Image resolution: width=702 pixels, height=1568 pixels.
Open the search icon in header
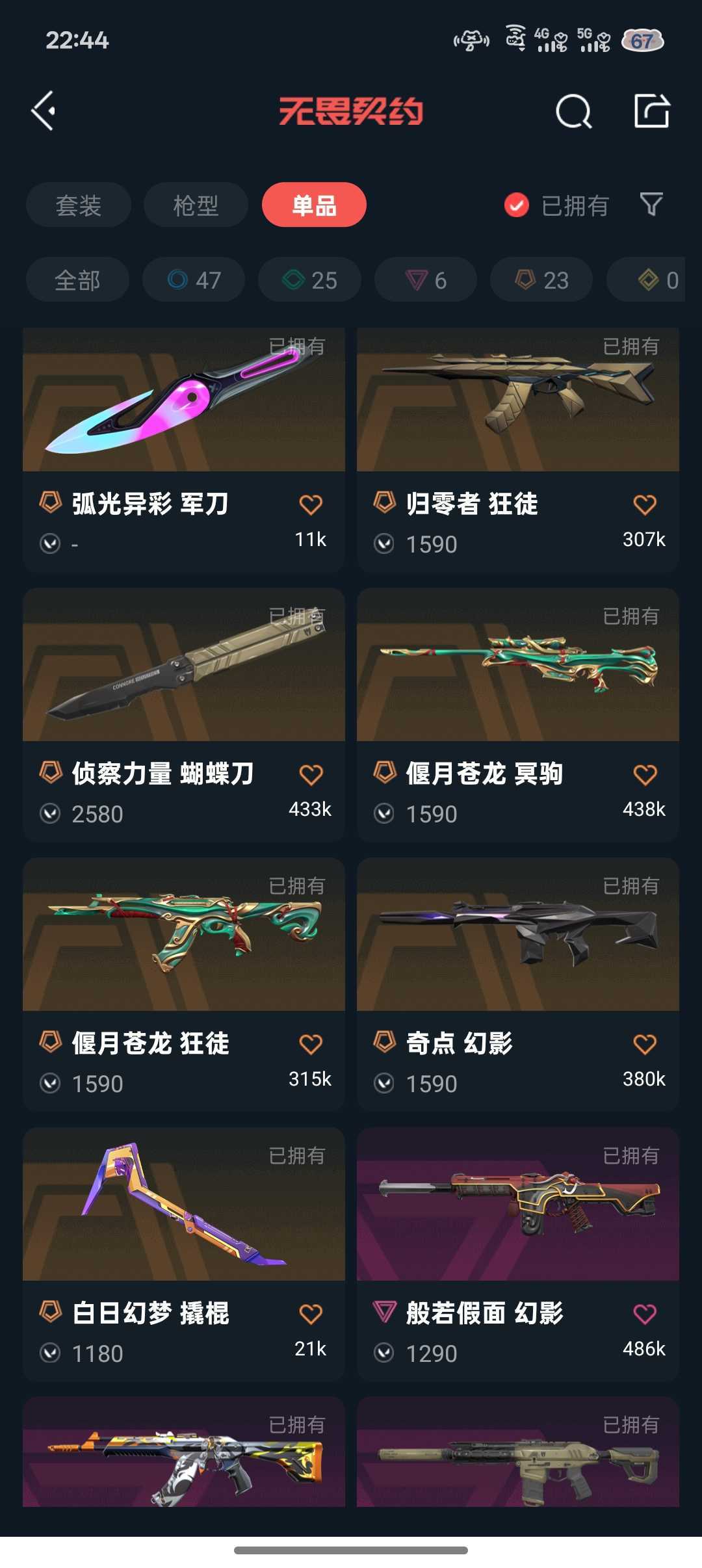[573, 111]
